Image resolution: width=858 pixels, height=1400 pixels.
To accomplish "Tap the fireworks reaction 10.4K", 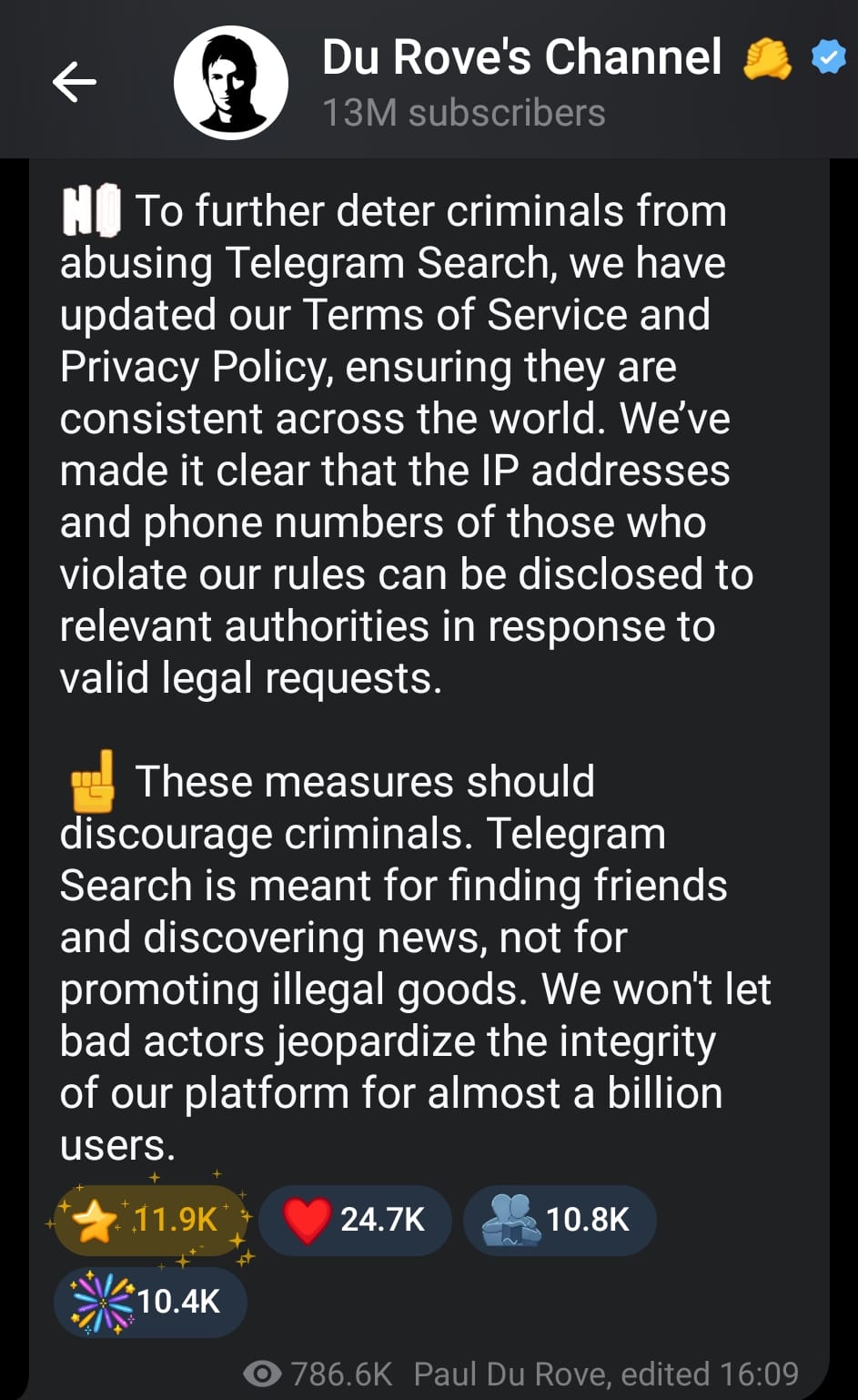I will tap(150, 1302).
